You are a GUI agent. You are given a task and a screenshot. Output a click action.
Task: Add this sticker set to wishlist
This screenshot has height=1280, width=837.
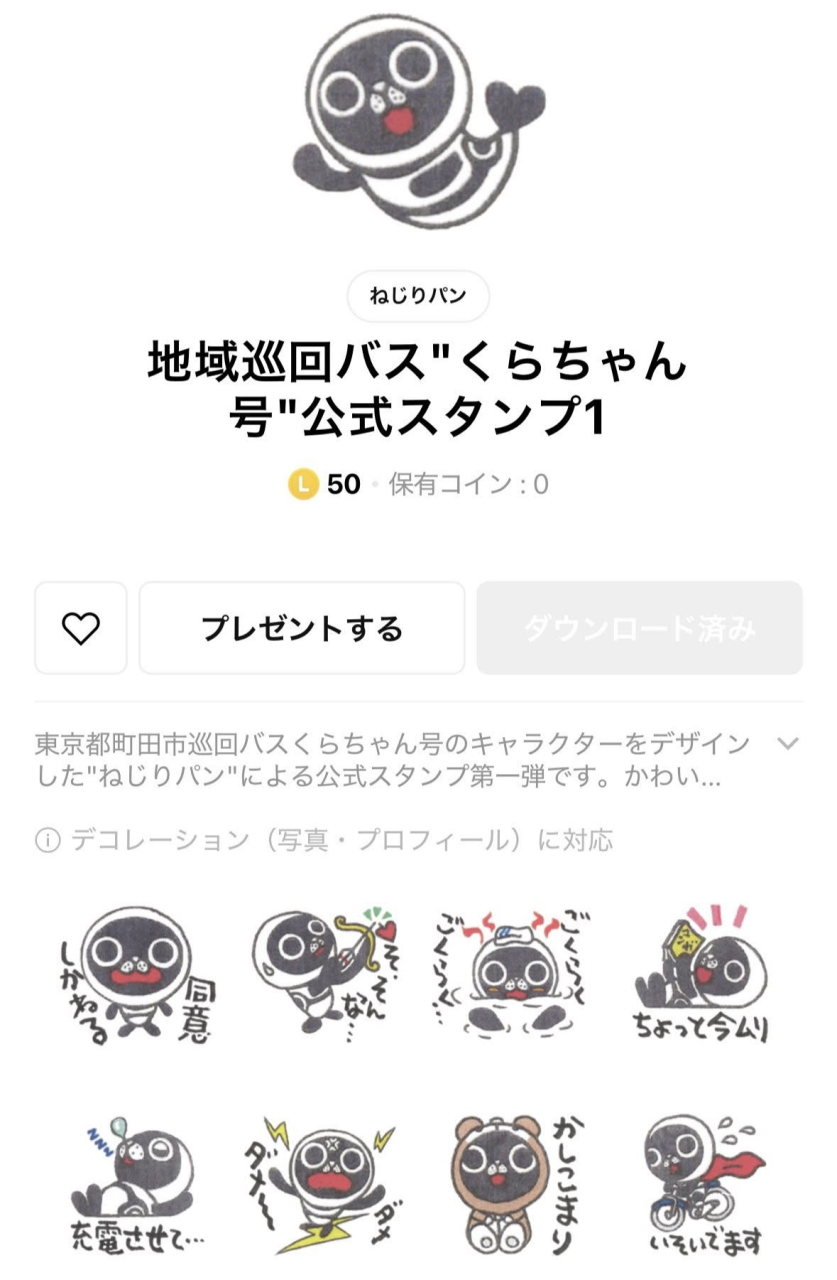[x=81, y=628]
